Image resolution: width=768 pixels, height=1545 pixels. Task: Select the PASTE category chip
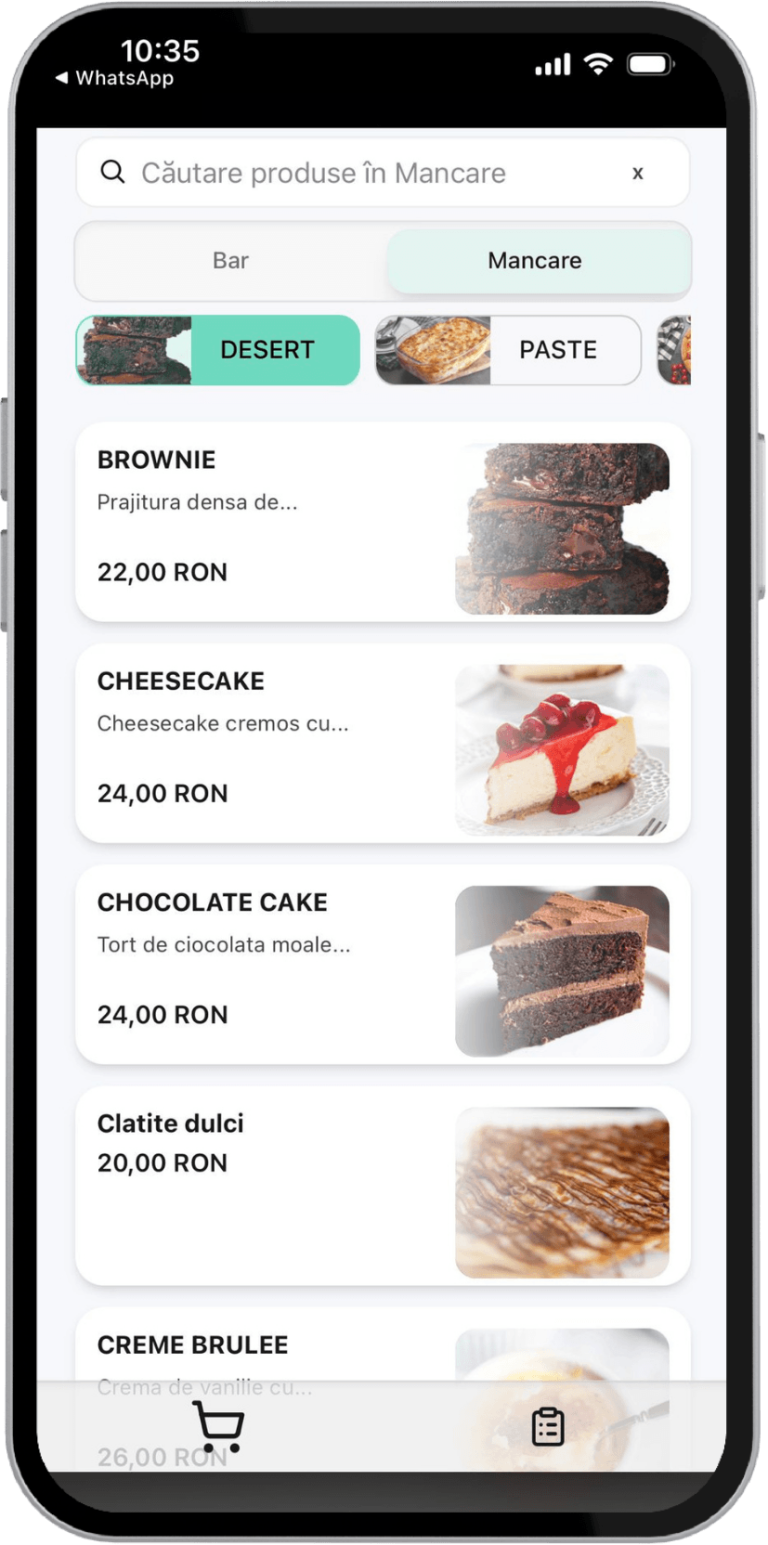click(x=557, y=350)
